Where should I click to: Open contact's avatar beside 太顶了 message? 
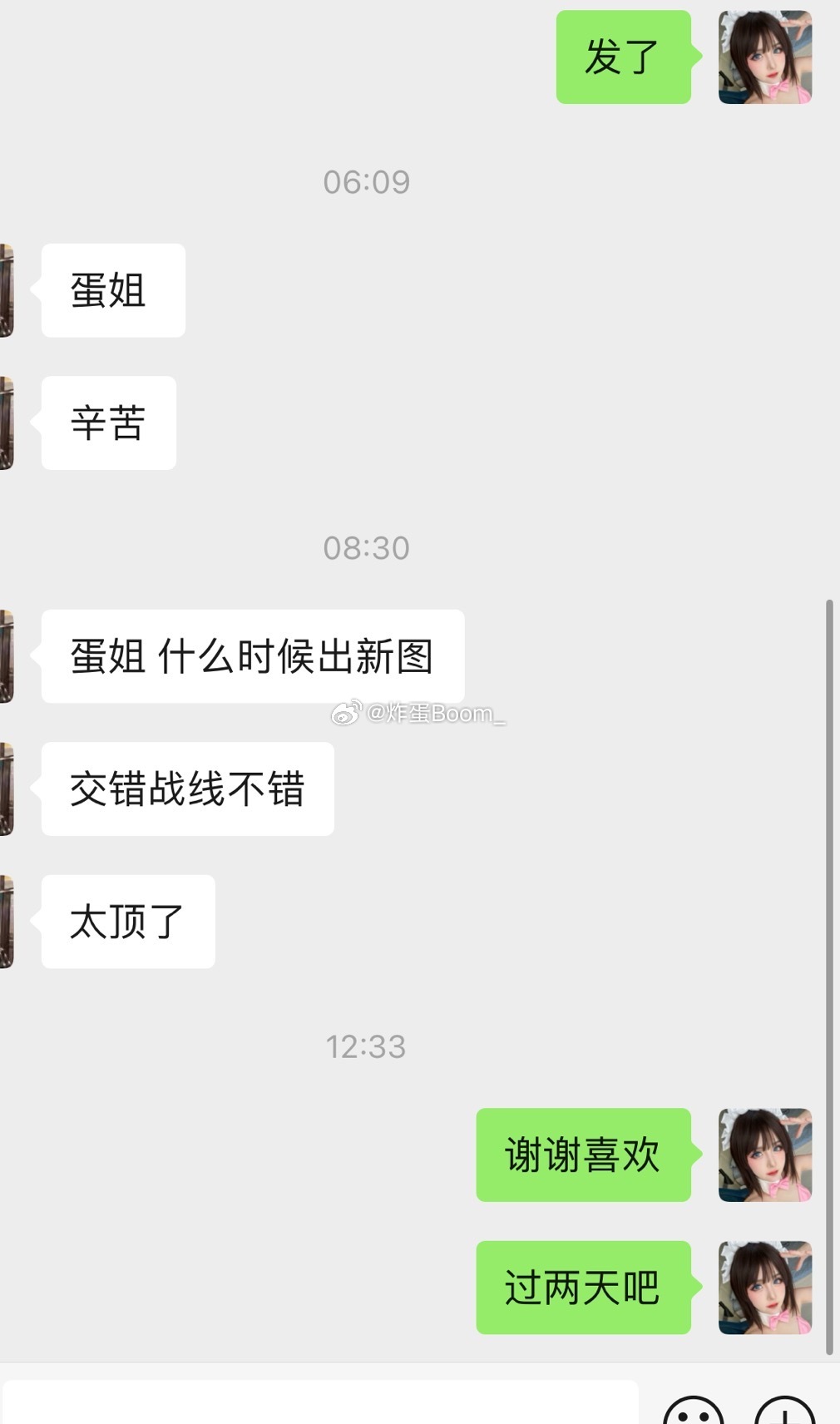[x=7, y=922]
